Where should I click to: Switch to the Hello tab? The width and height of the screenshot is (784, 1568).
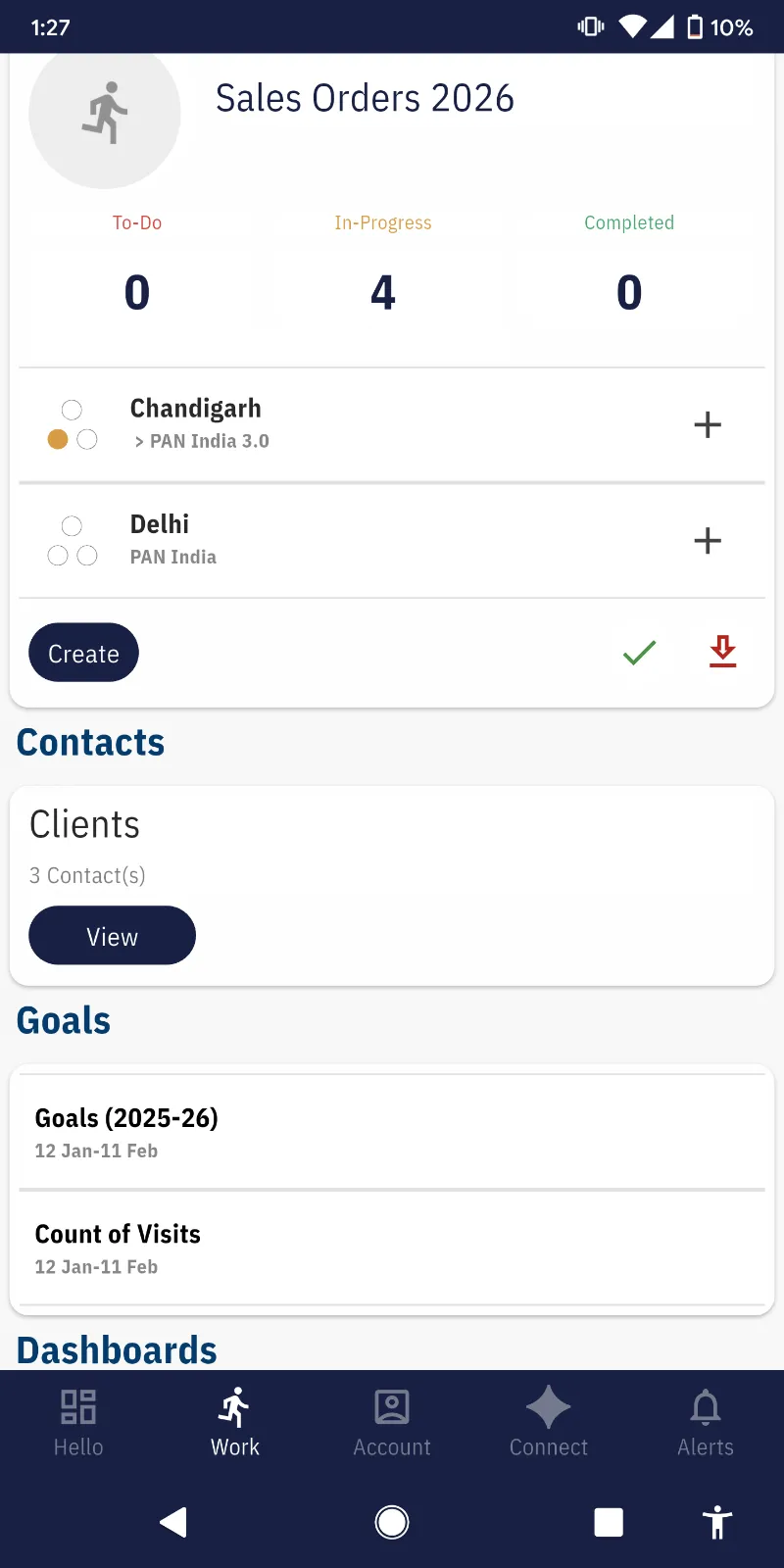[x=78, y=1422]
